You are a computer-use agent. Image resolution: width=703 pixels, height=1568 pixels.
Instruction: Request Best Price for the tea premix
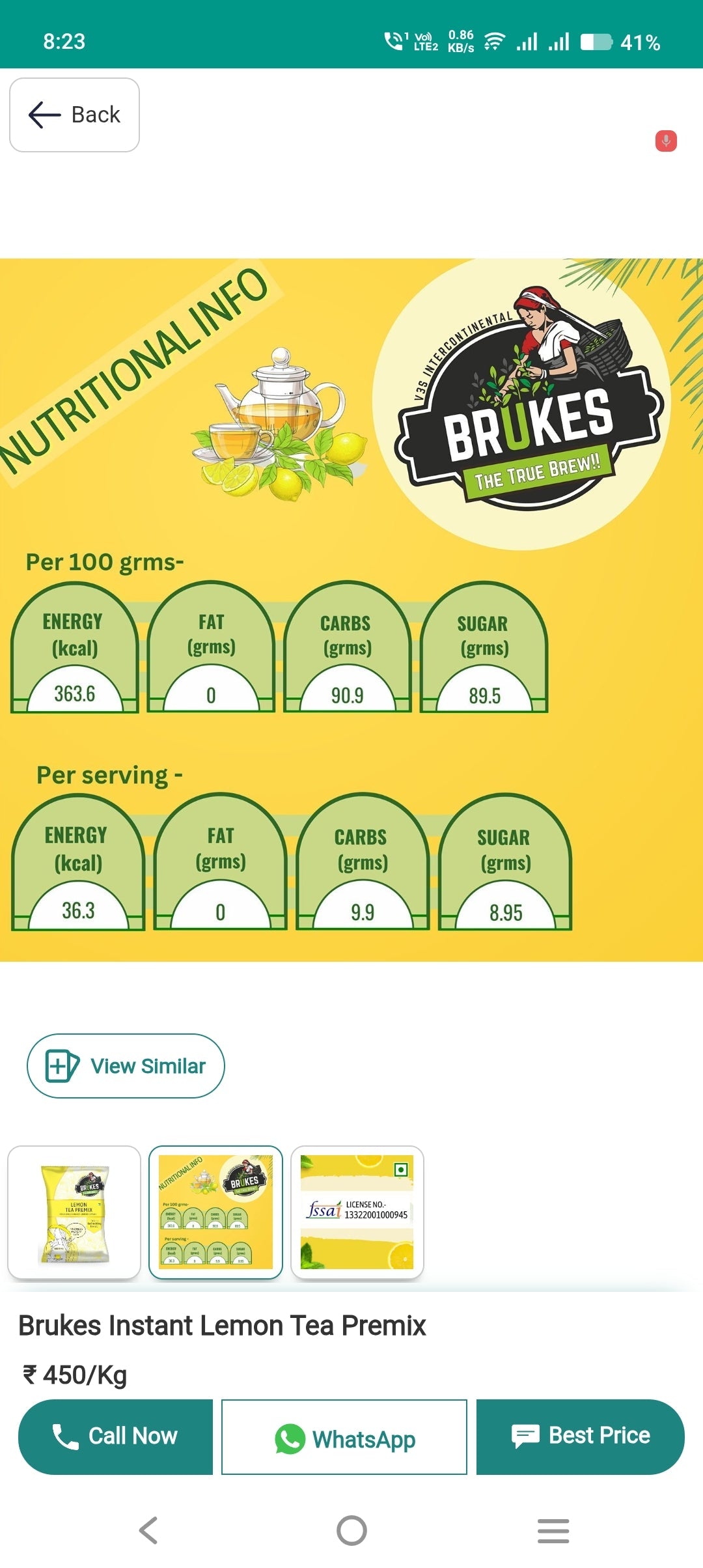tap(580, 1435)
